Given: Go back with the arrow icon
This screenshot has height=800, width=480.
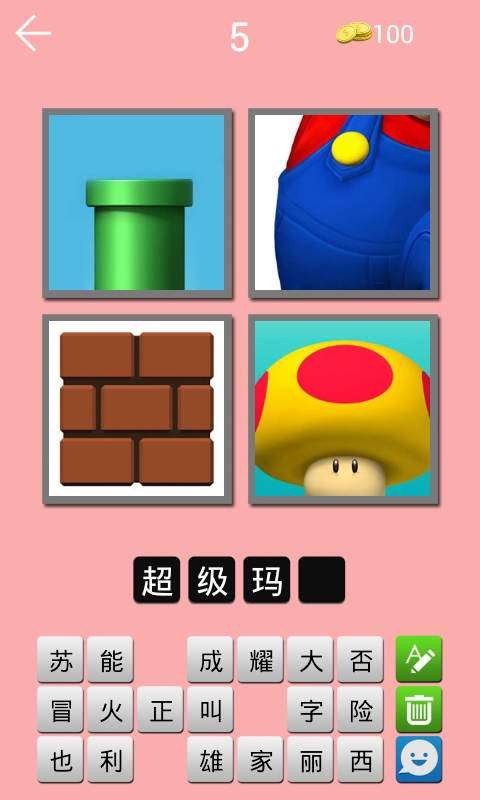Looking at the screenshot, I should 33,33.
